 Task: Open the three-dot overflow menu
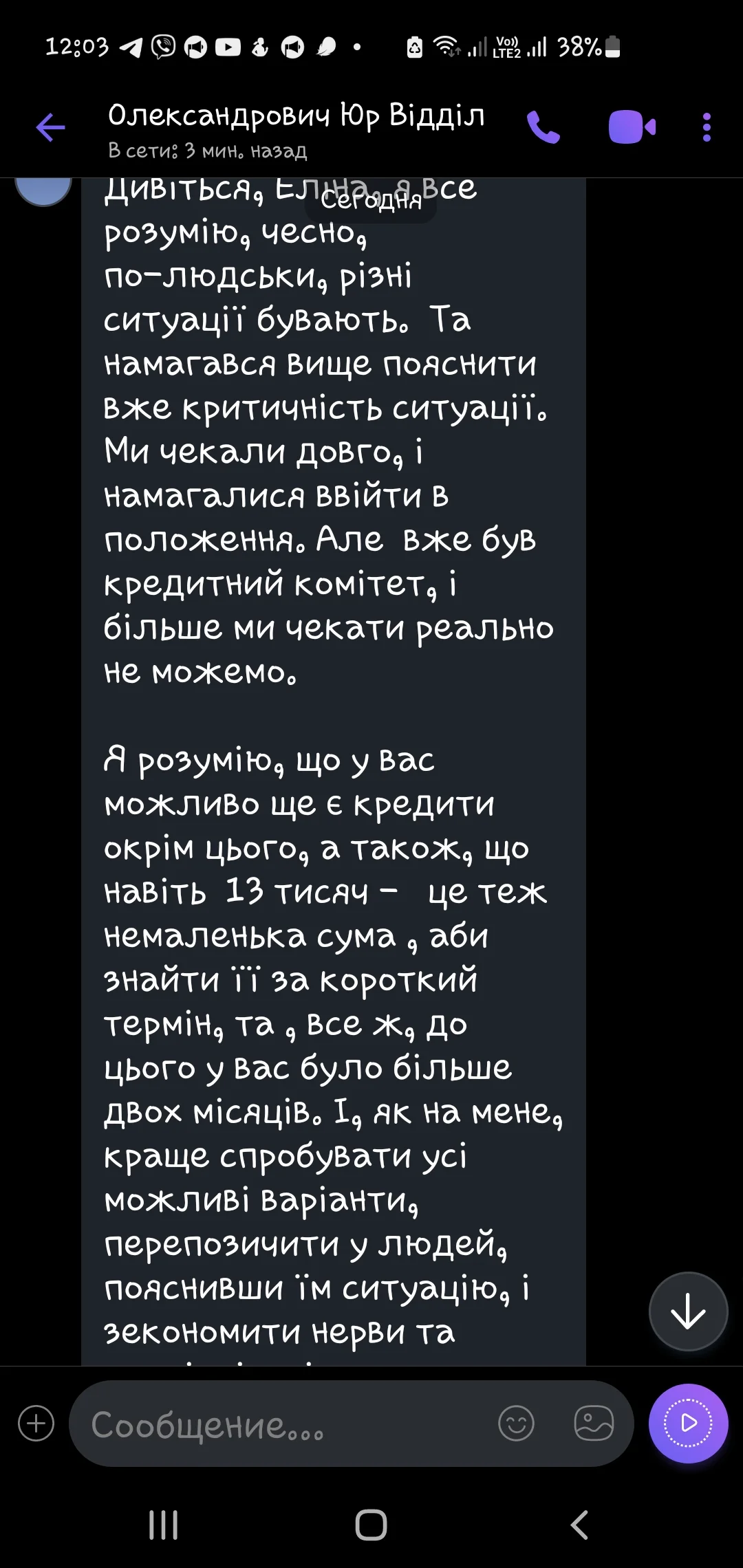coord(707,127)
